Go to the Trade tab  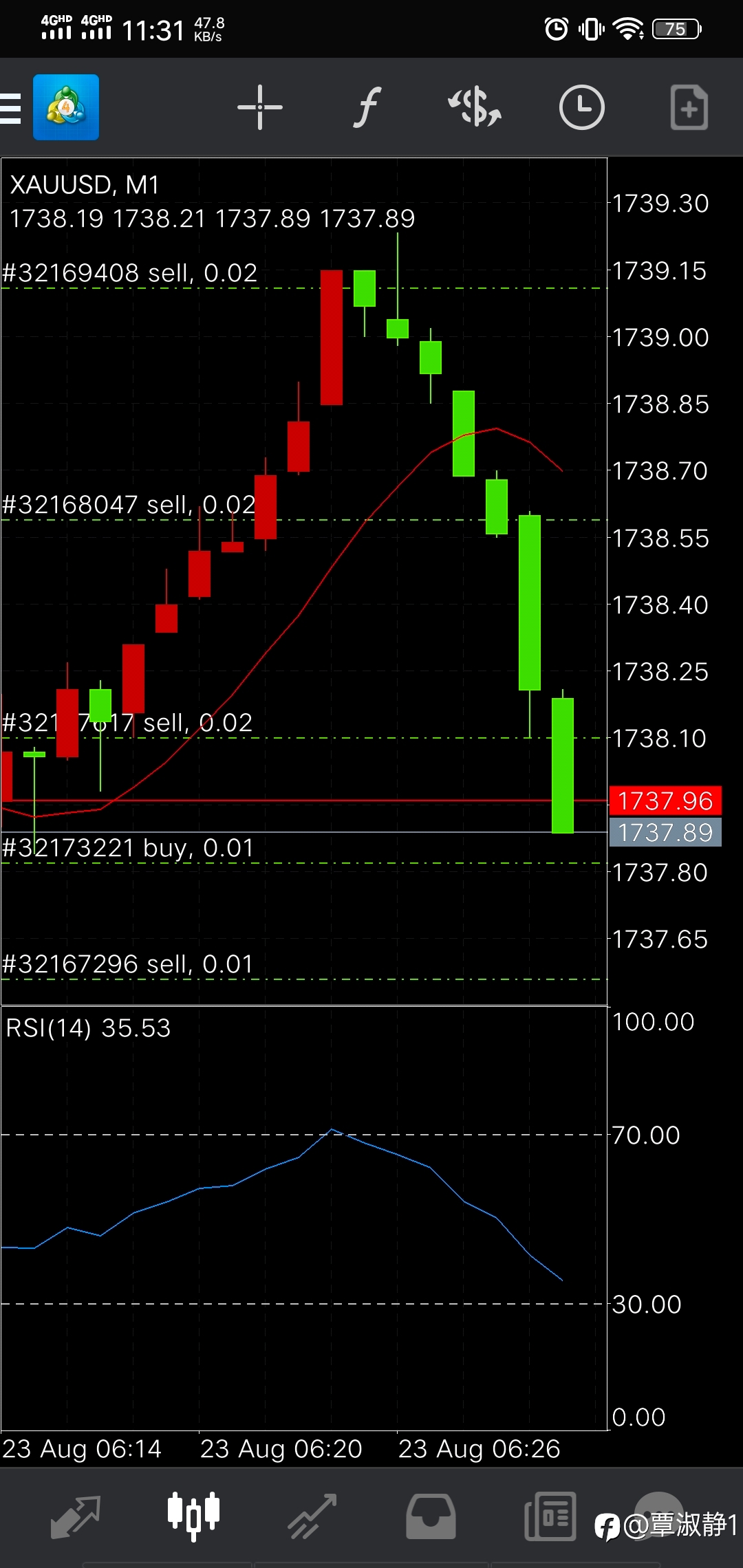pos(312,1516)
